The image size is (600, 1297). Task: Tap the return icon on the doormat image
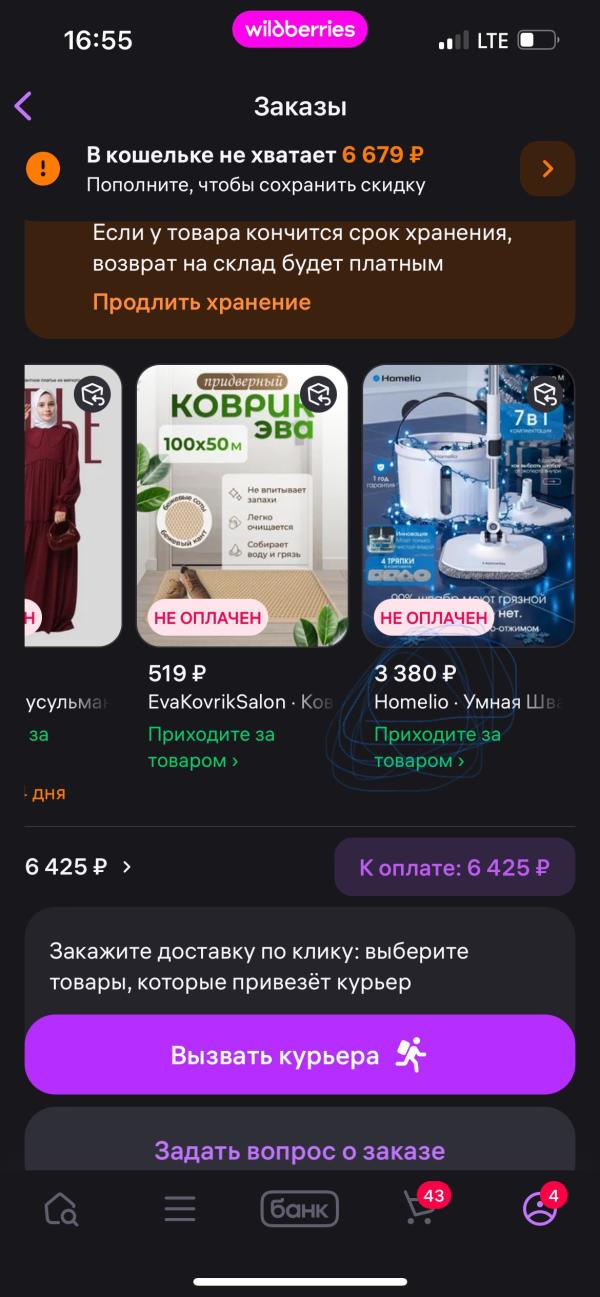319,393
